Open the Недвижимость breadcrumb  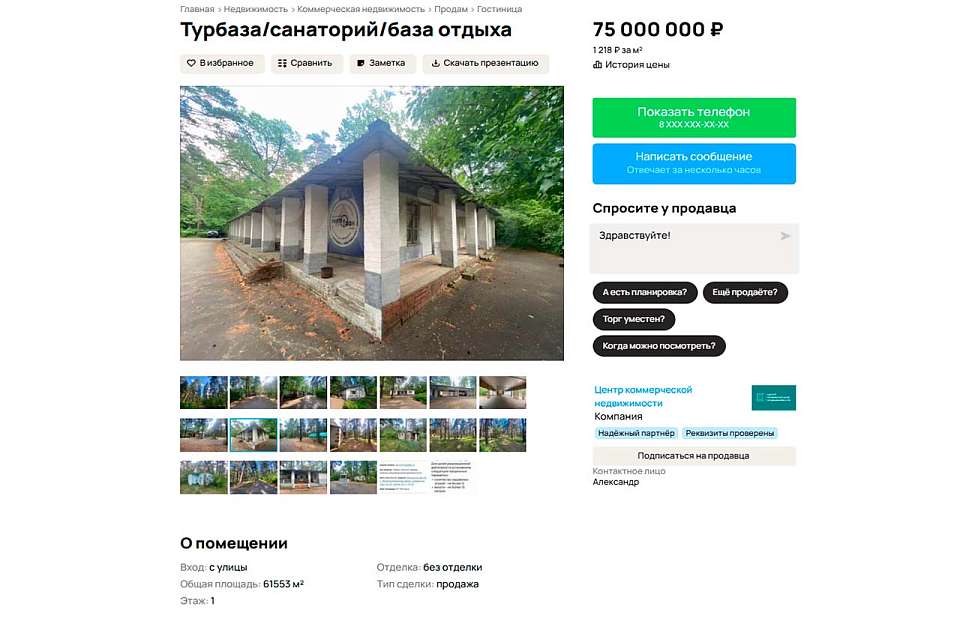tap(255, 9)
